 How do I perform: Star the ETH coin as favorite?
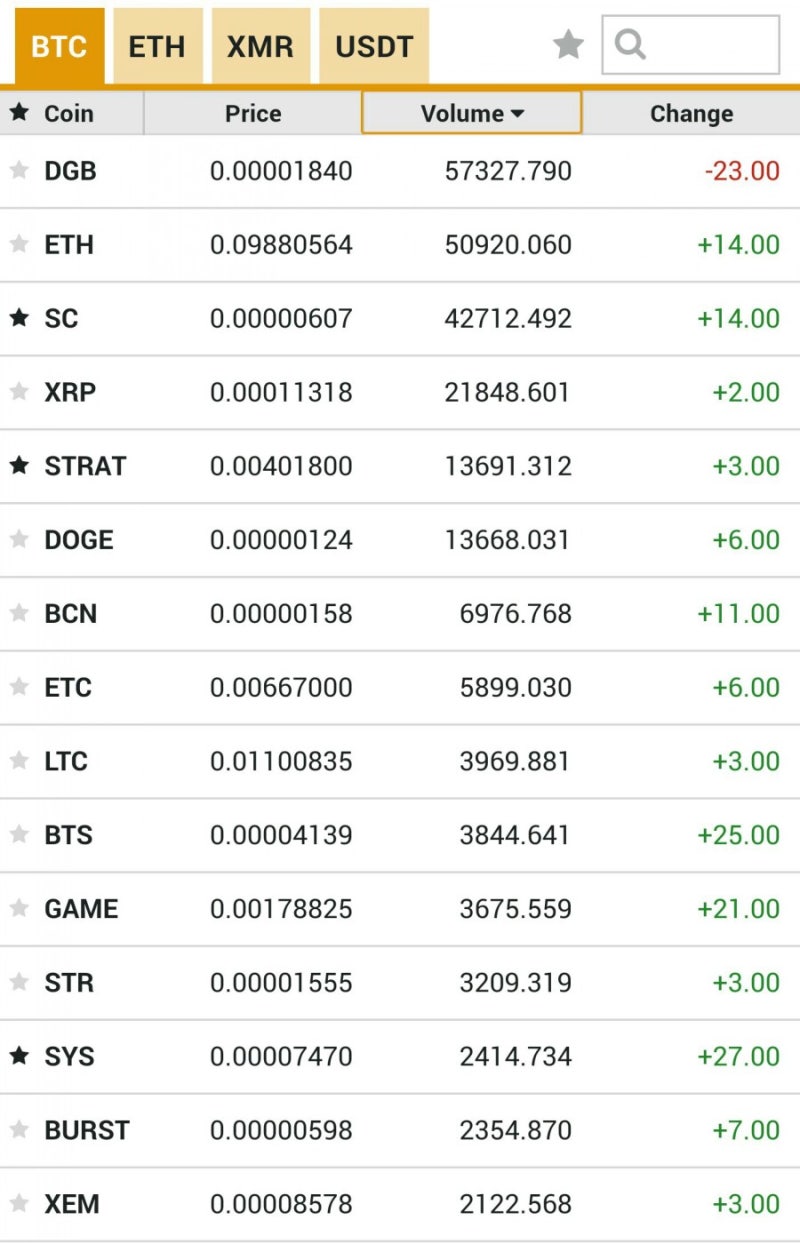tap(19, 244)
